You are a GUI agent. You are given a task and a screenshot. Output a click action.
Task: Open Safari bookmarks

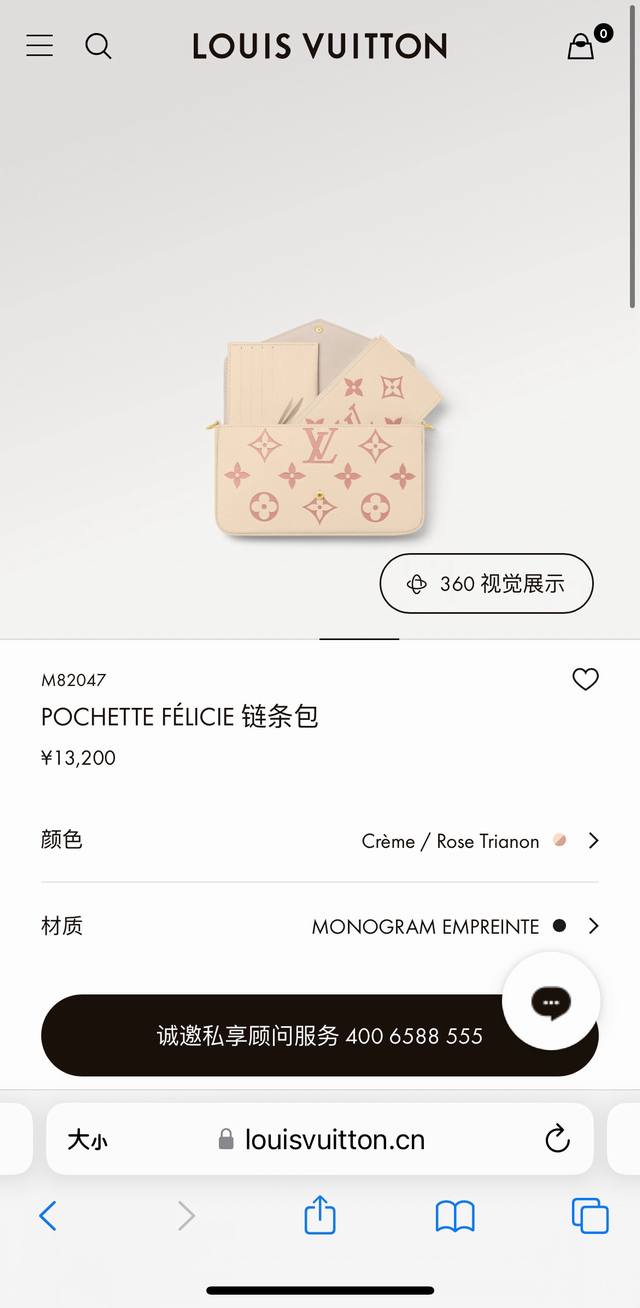[x=455, y=1216]
